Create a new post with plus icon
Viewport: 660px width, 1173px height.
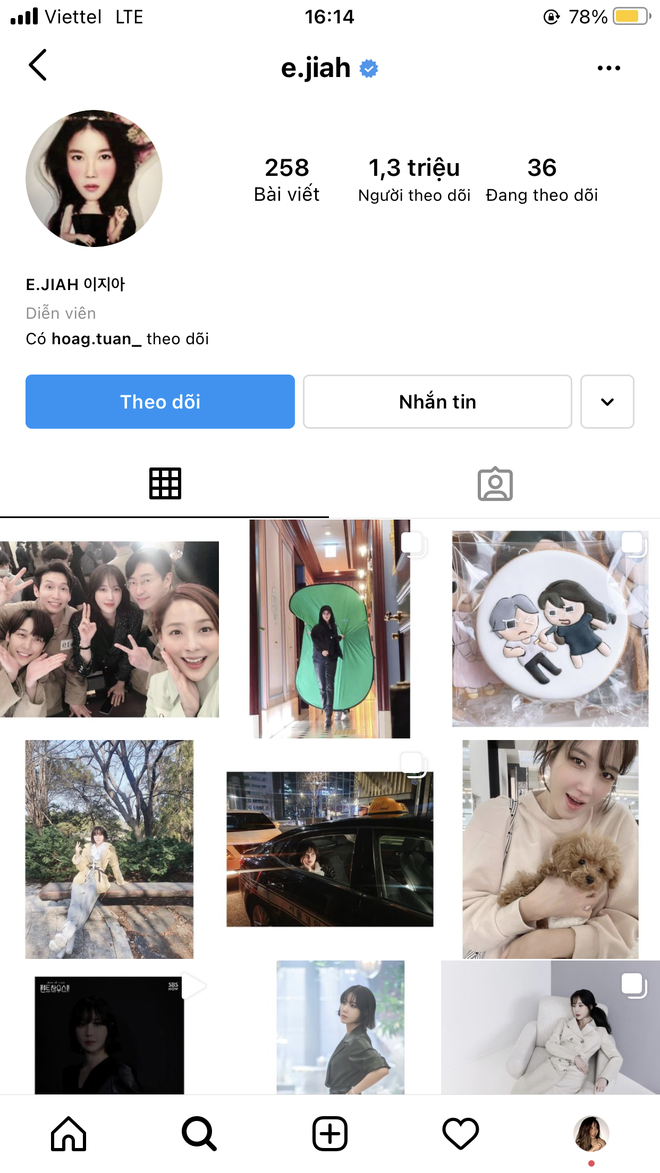point(330,1134)
